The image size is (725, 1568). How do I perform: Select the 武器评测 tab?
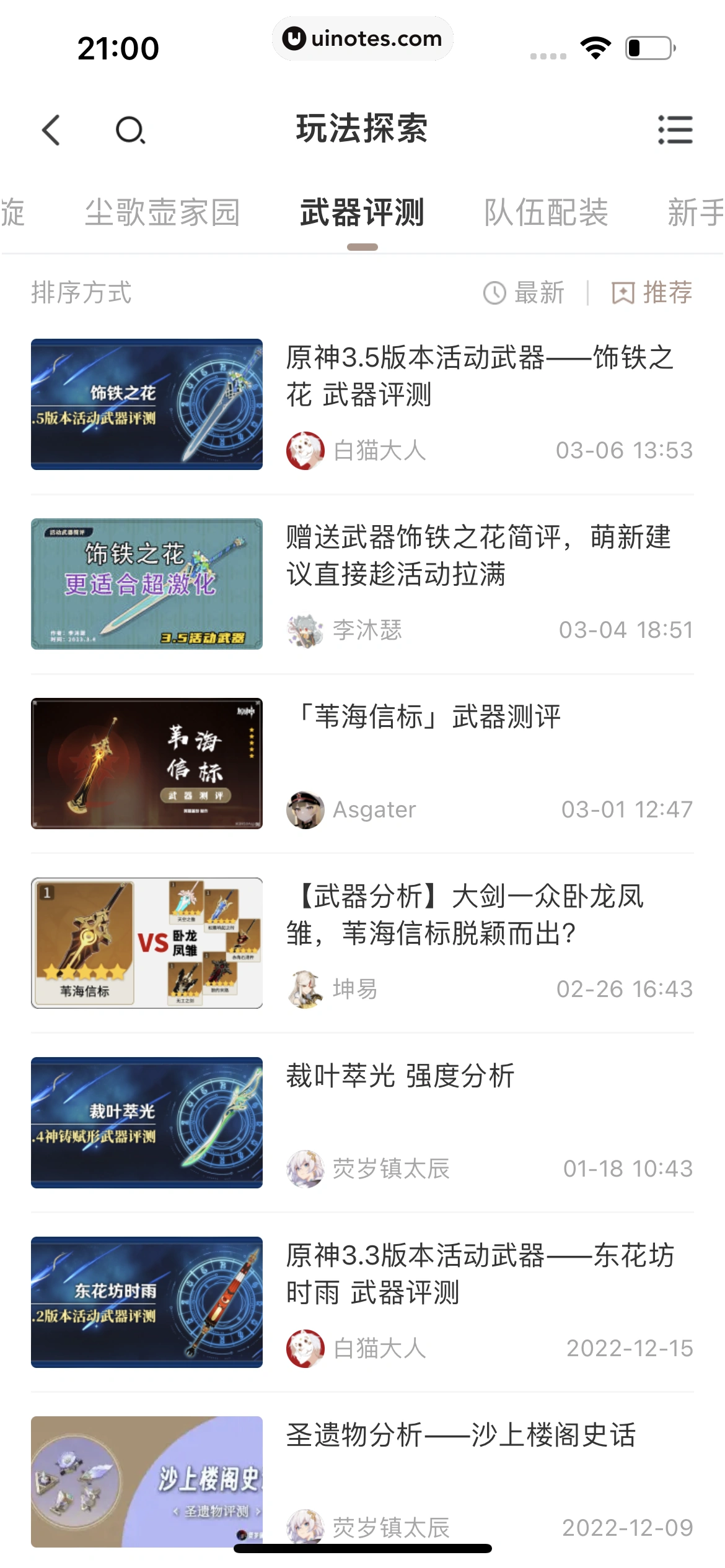[x=362, y=213]
